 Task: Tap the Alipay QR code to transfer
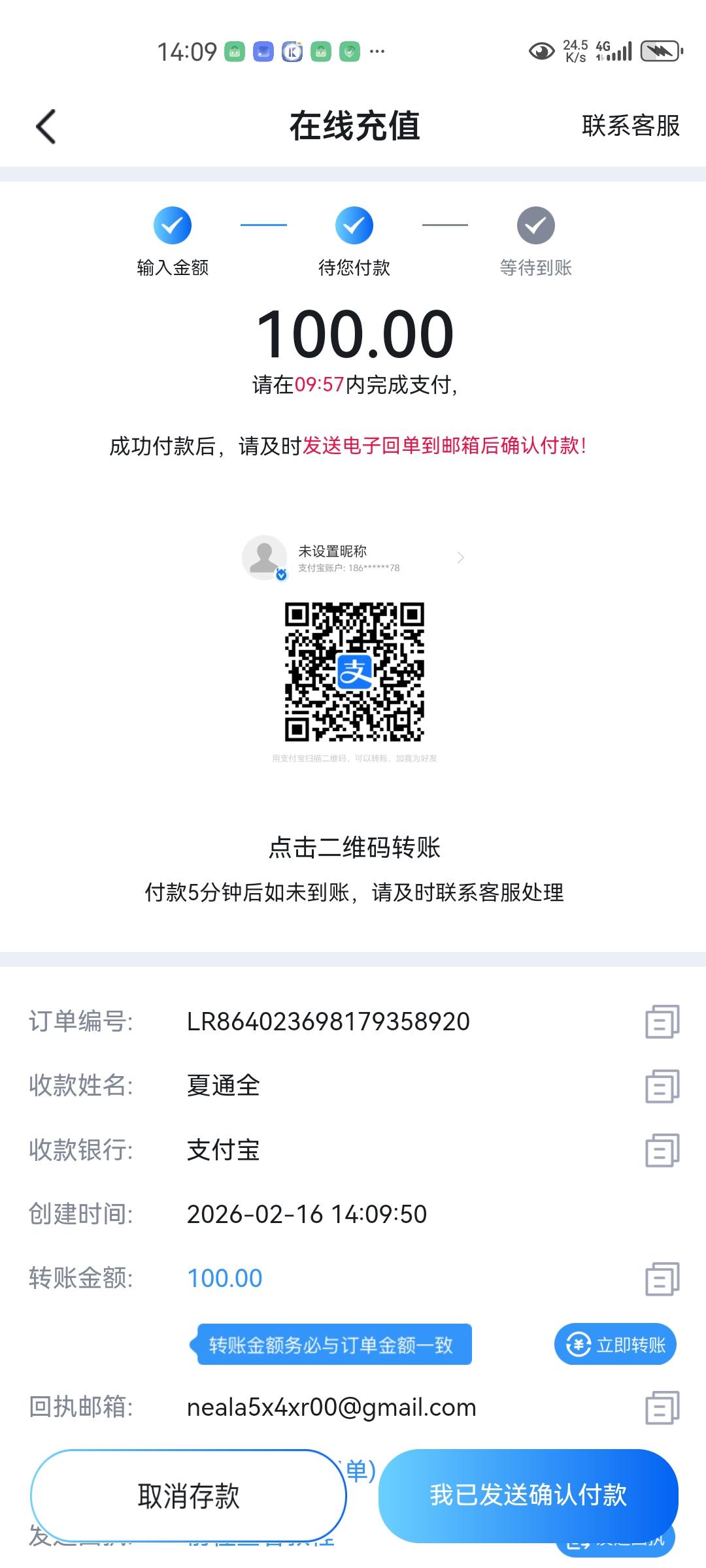pos(354,672)
